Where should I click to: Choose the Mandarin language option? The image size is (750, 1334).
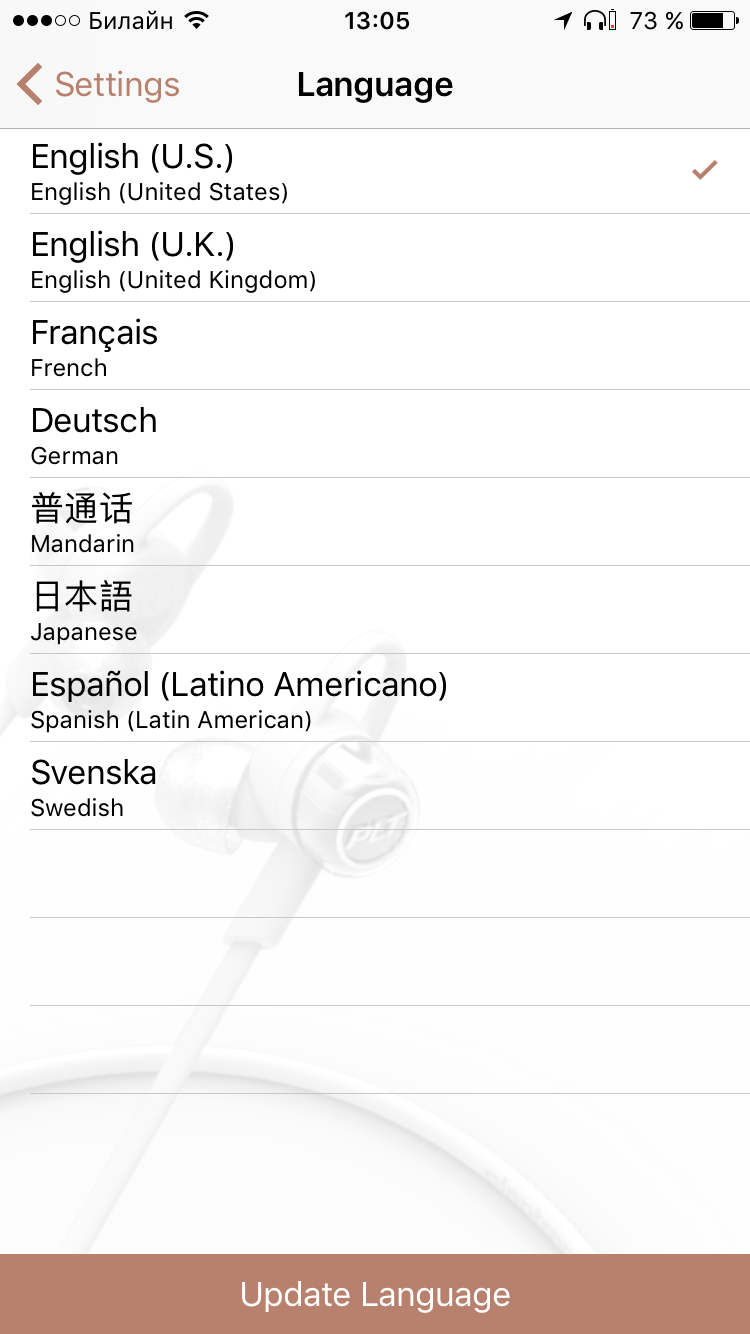[x=375, y=522]
